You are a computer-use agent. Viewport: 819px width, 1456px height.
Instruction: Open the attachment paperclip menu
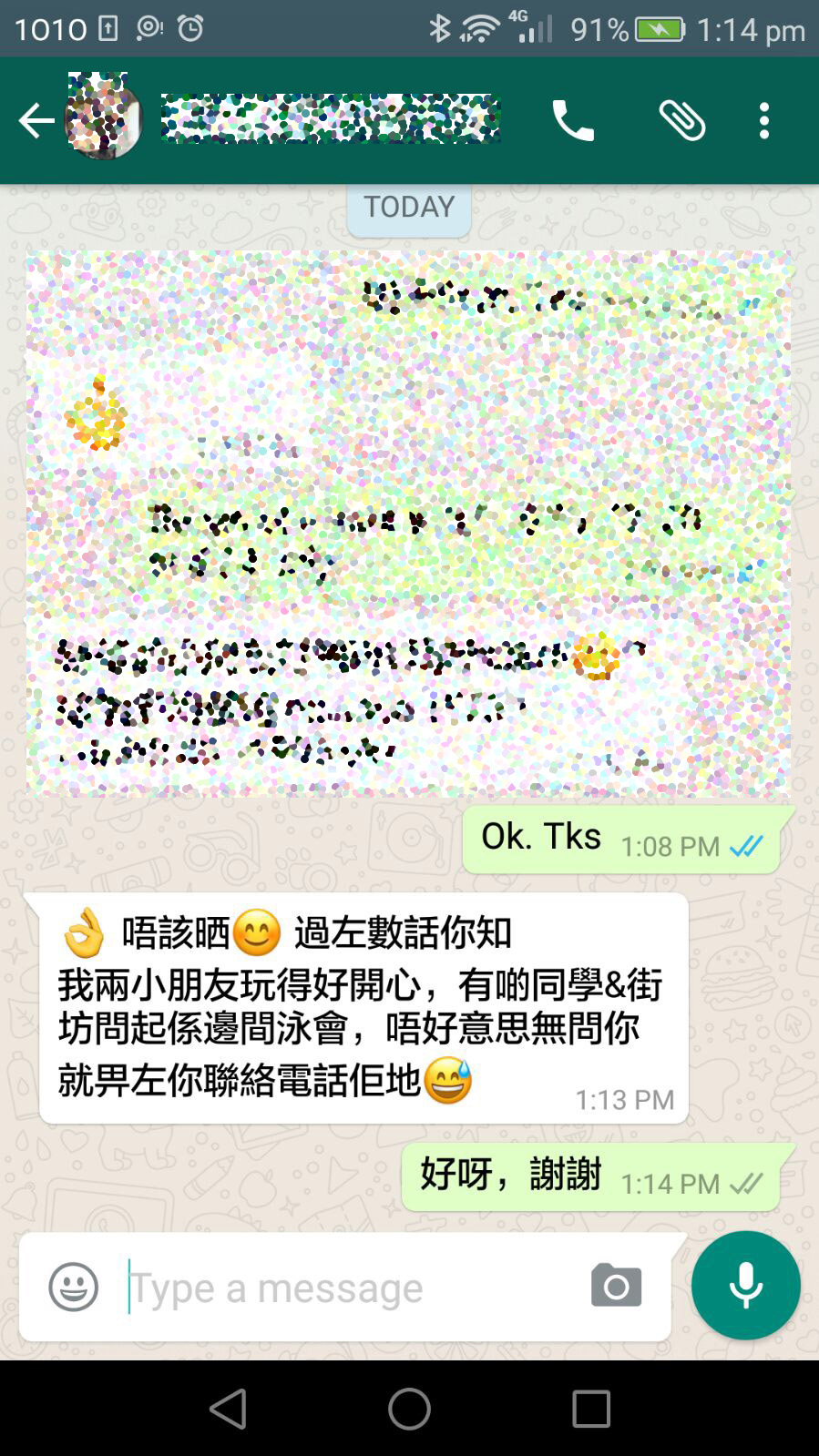click(681, 120)
